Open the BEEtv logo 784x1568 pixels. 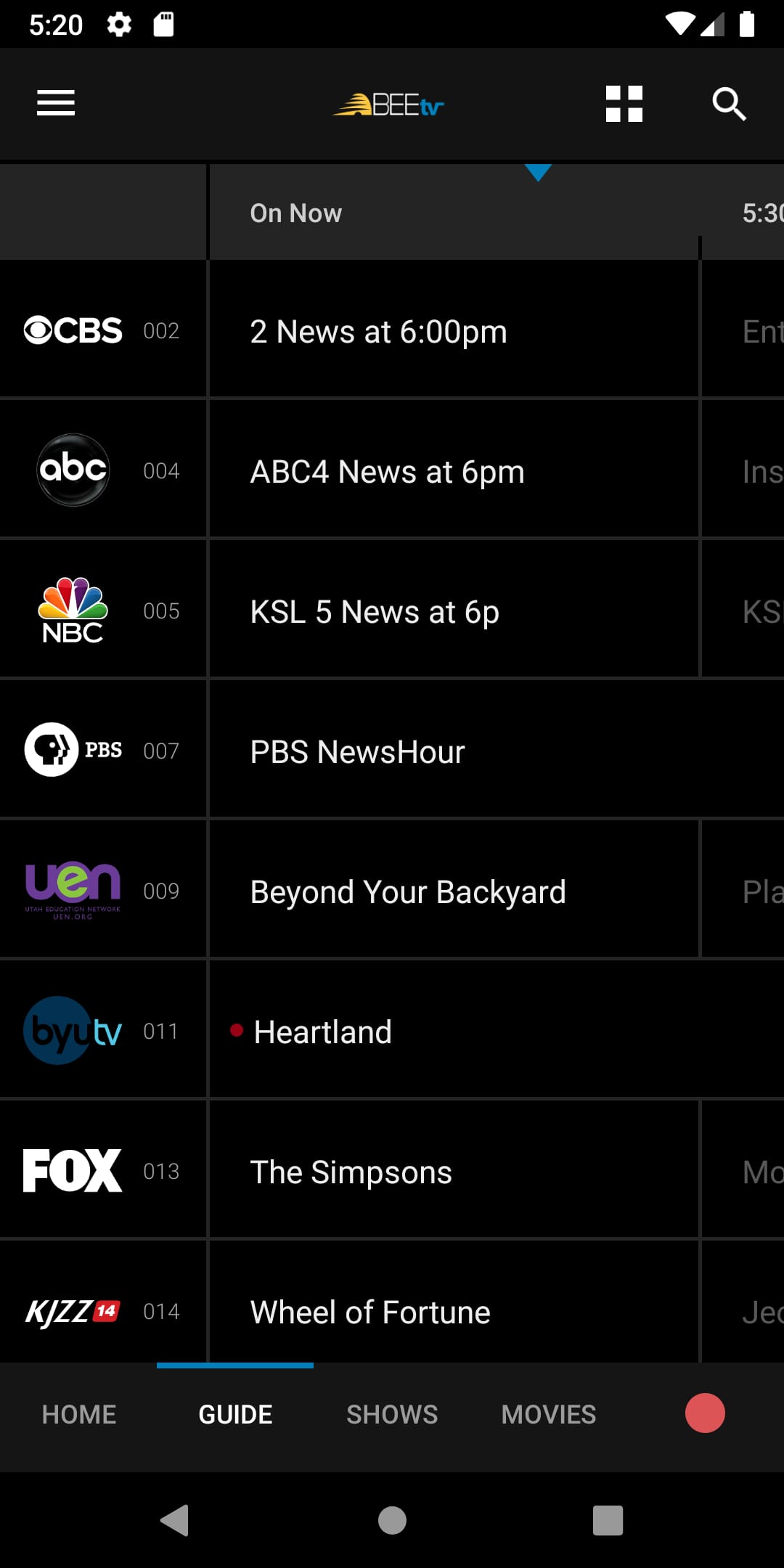387,103
